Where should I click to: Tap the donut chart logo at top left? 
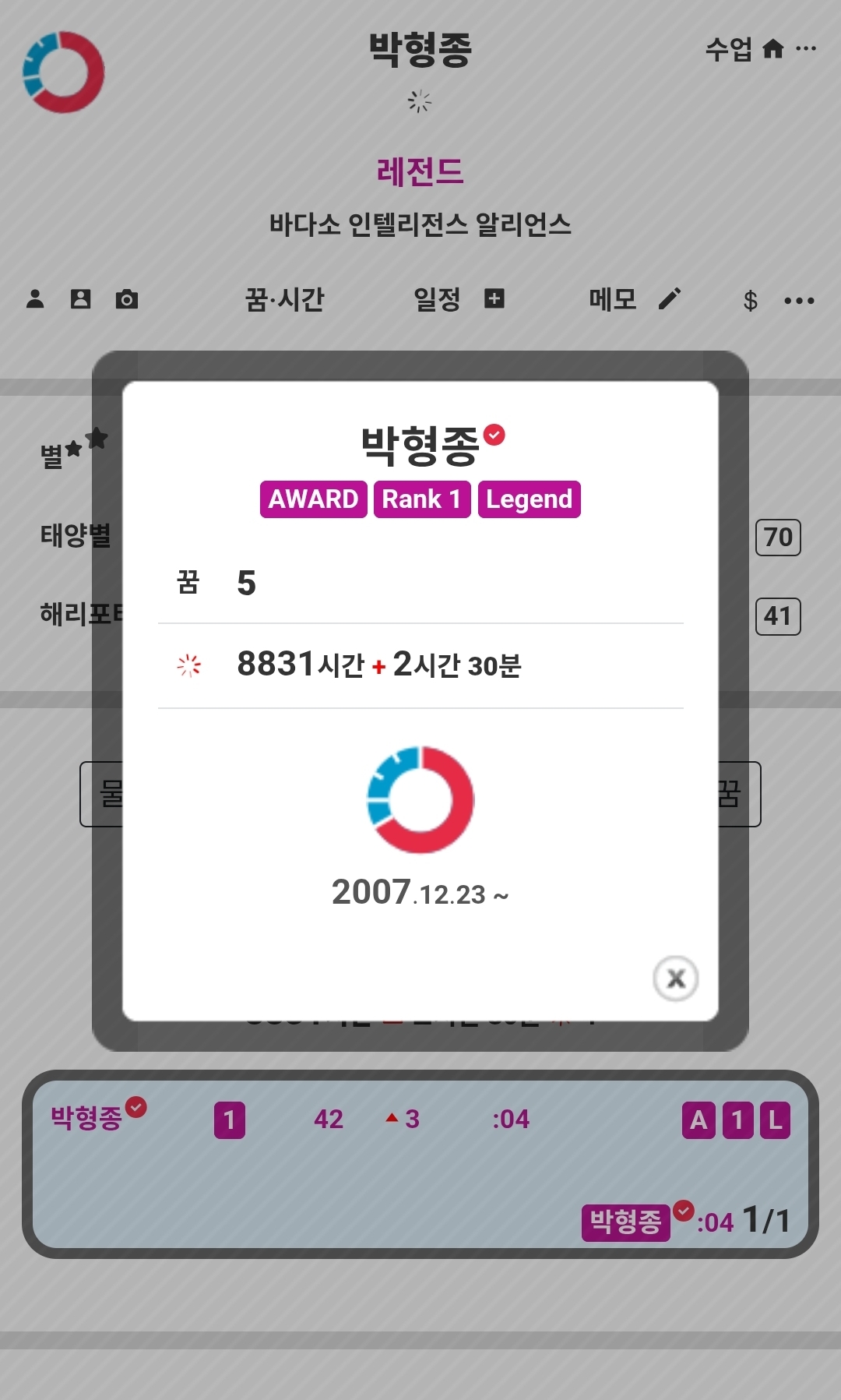point(63,72)
